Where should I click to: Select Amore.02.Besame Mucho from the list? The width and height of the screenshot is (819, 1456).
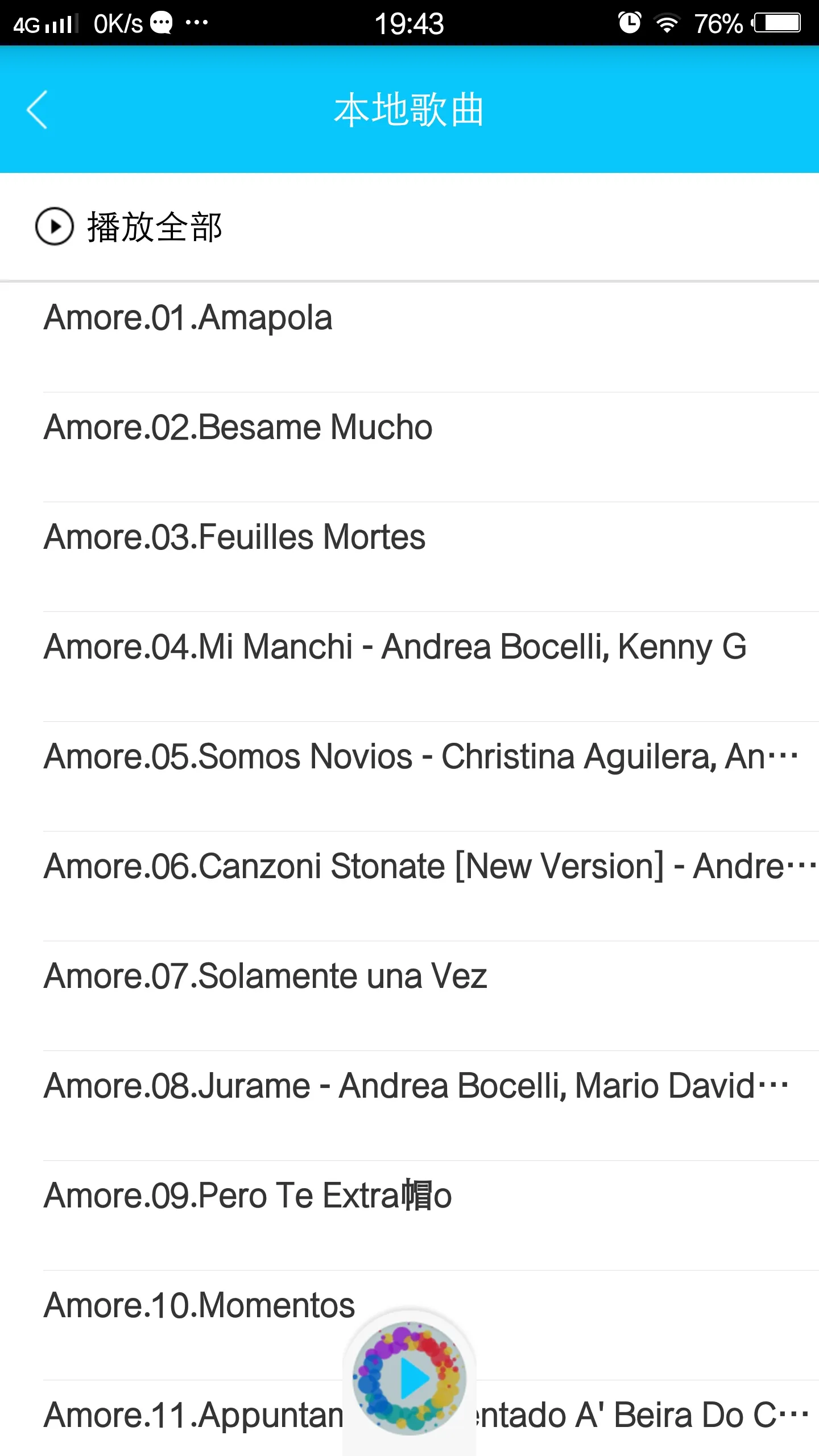point(409,447)
